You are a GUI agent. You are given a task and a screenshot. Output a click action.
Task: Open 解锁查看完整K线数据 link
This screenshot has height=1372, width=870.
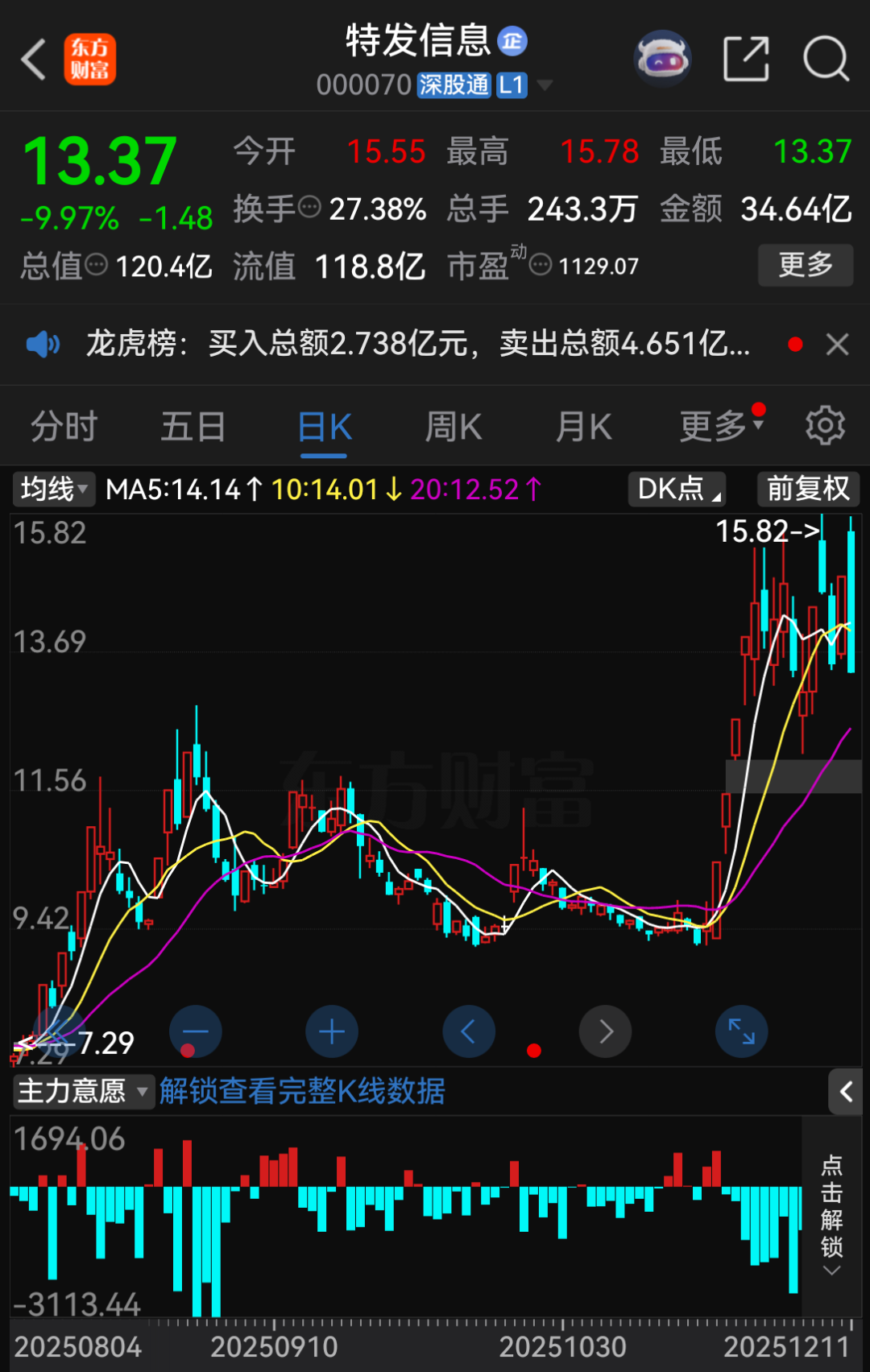tap(302, 1091)
